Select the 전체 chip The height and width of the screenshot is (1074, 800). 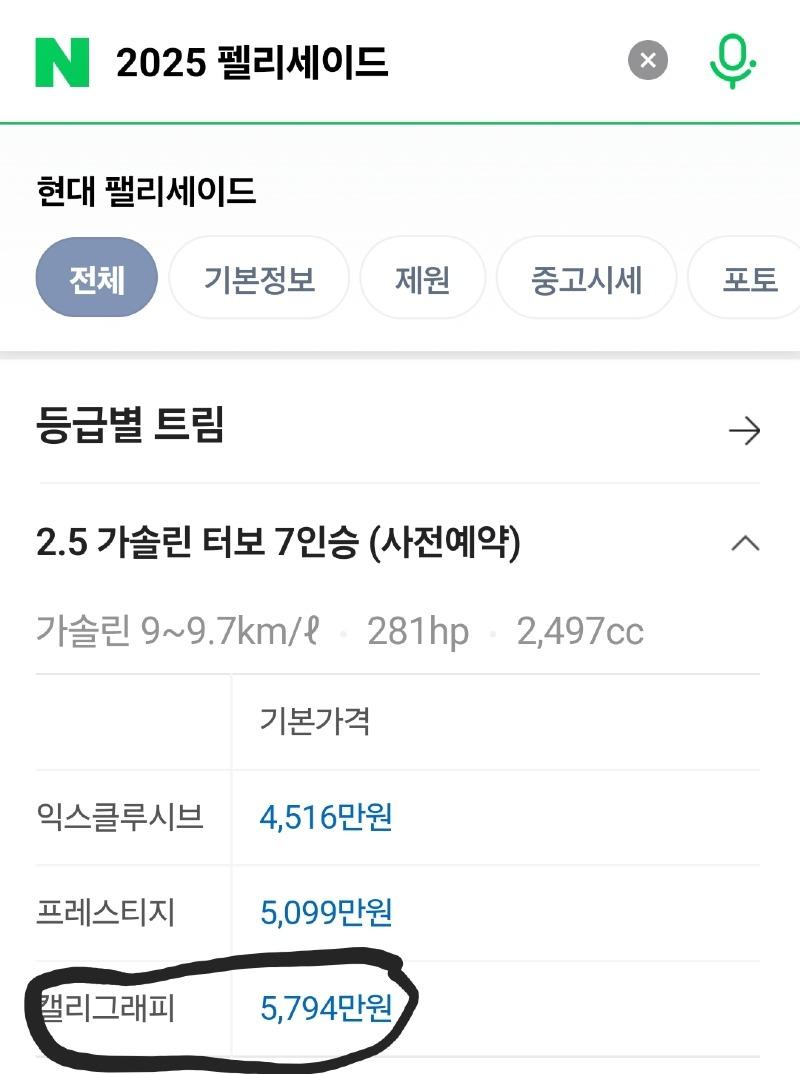[x=97, y=278]
